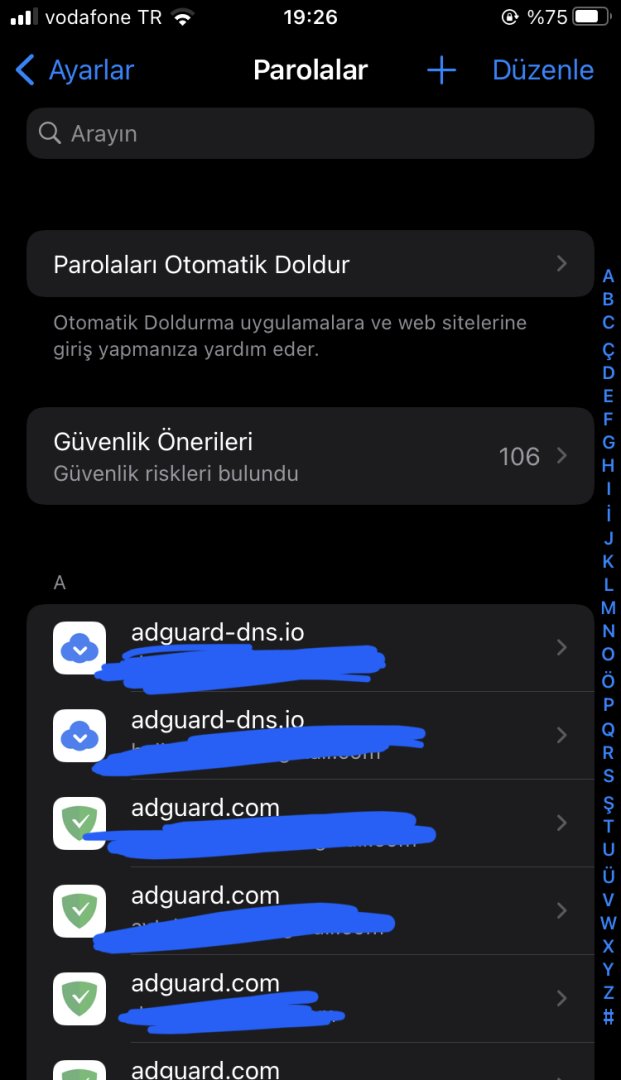This screenshot has height=1080, width=621.
Task: Open the Arayın search field
Action: tap(310, 133)
